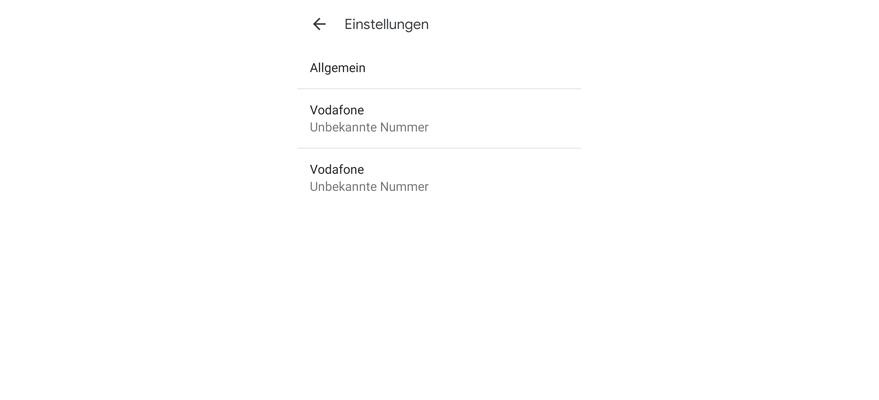Viewport: 879px width, 400px height.
Task: Open the first Vodafone Unbekannte Nummer entry
Action: (369, 118)
